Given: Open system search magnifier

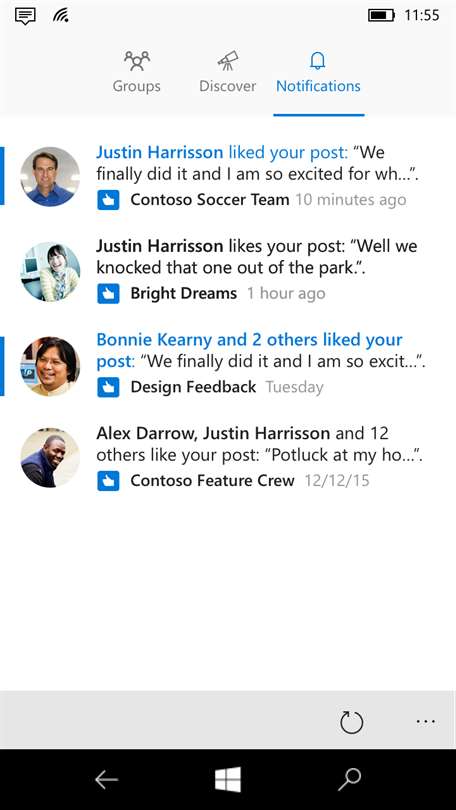Looking at the screenshot, I should (350, 780).
